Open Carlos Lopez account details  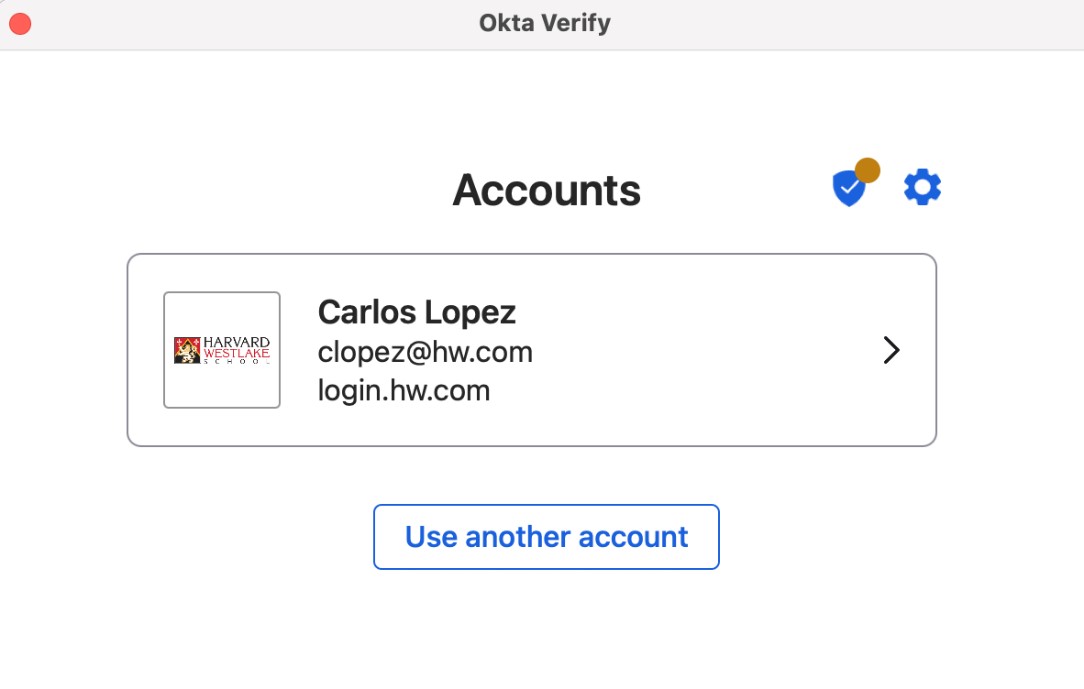pos(531,350)
